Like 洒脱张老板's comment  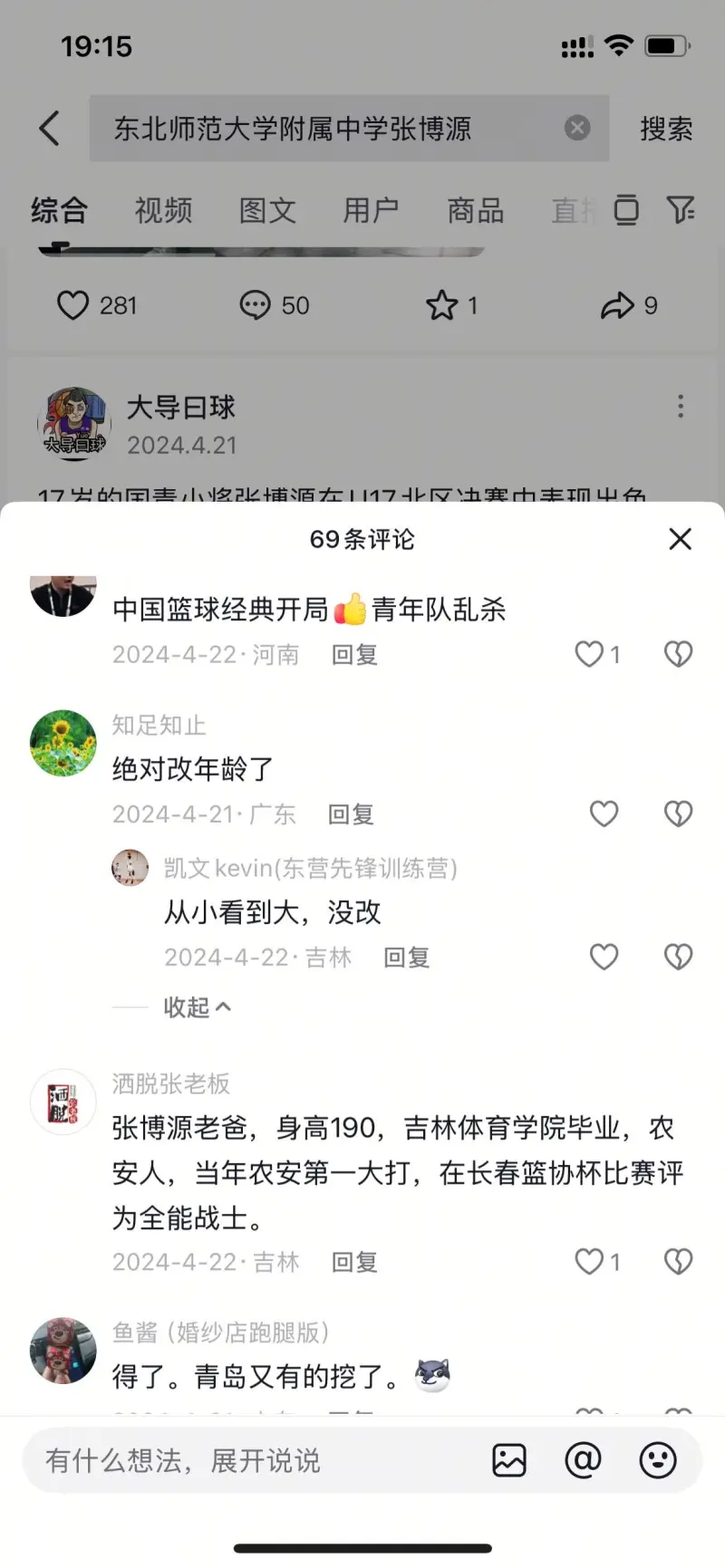[x=590, y=1262]
